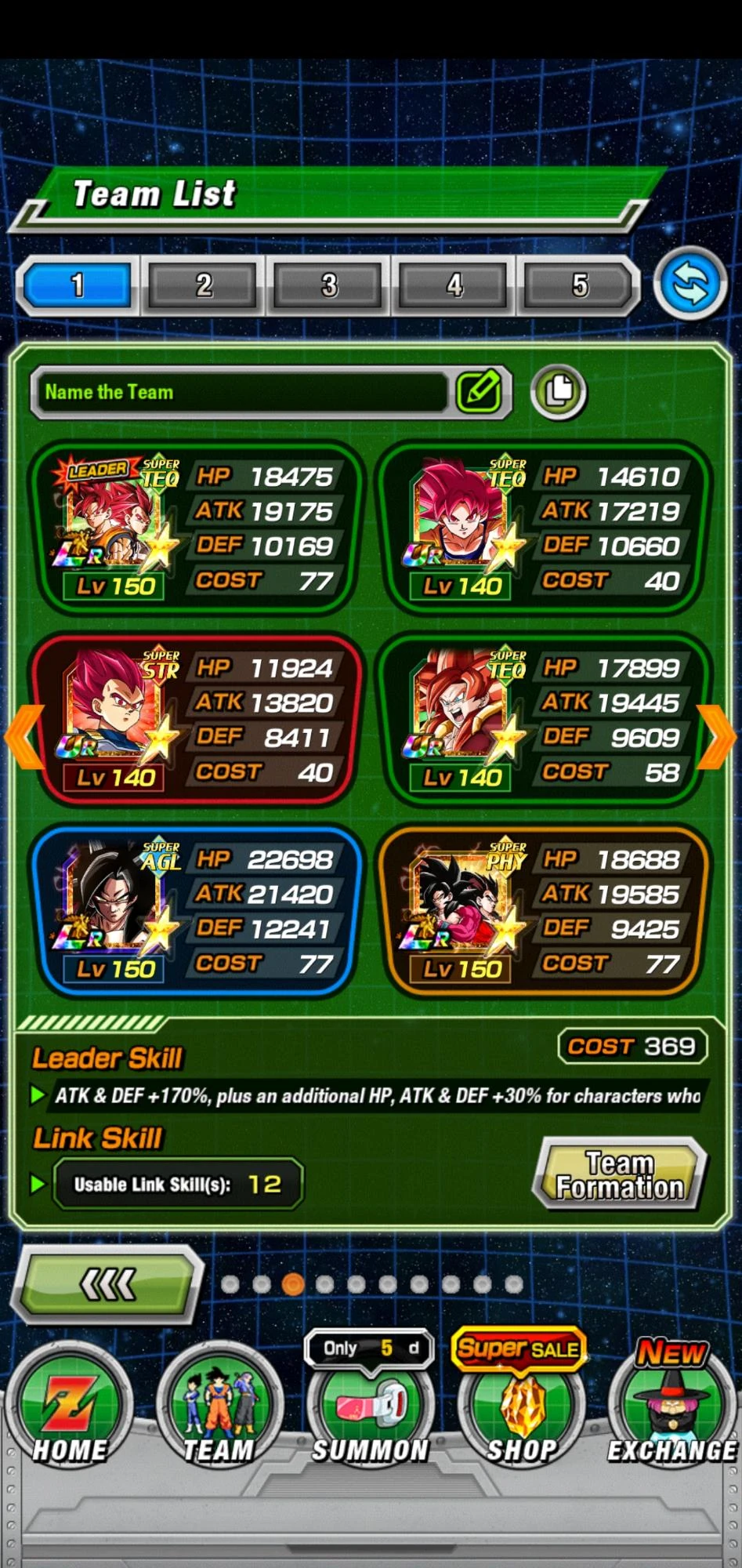Tap the copy team icon
This screenshot has height=1568, width=742.
point(559,392)
